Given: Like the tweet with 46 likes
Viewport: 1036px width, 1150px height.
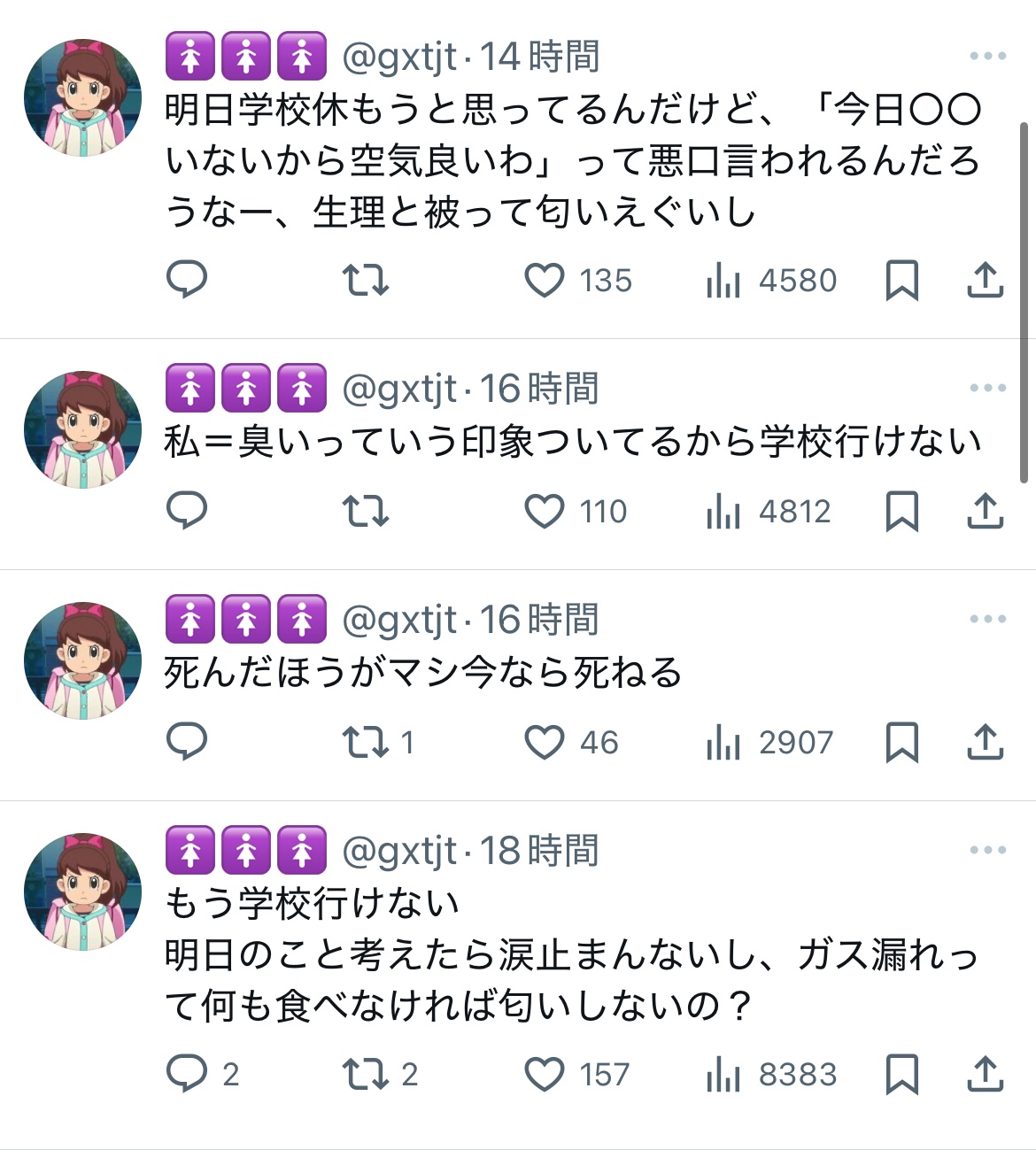Looking at the screenshot, I should point(545,743).
